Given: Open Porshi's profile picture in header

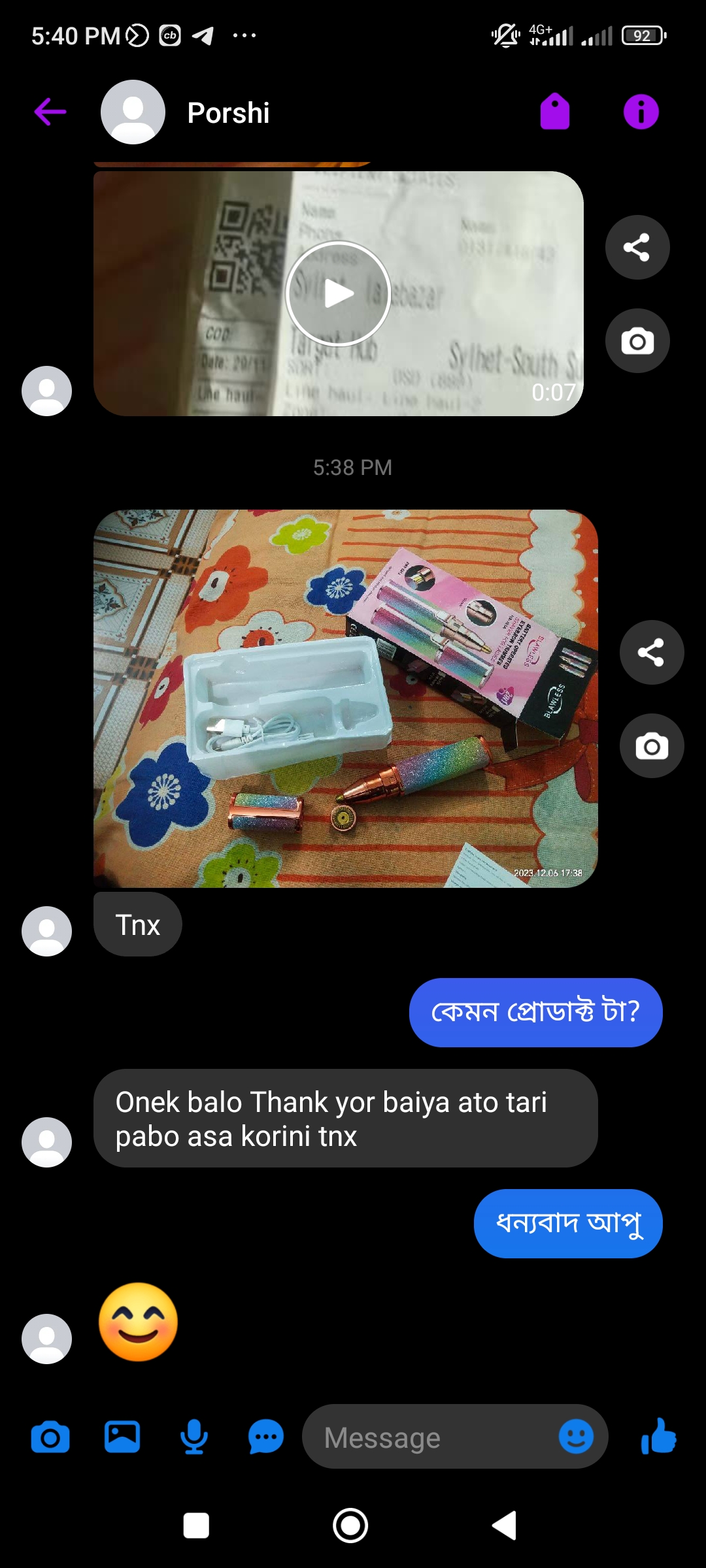Looking at the screenshot, I should tap(133, 112).
